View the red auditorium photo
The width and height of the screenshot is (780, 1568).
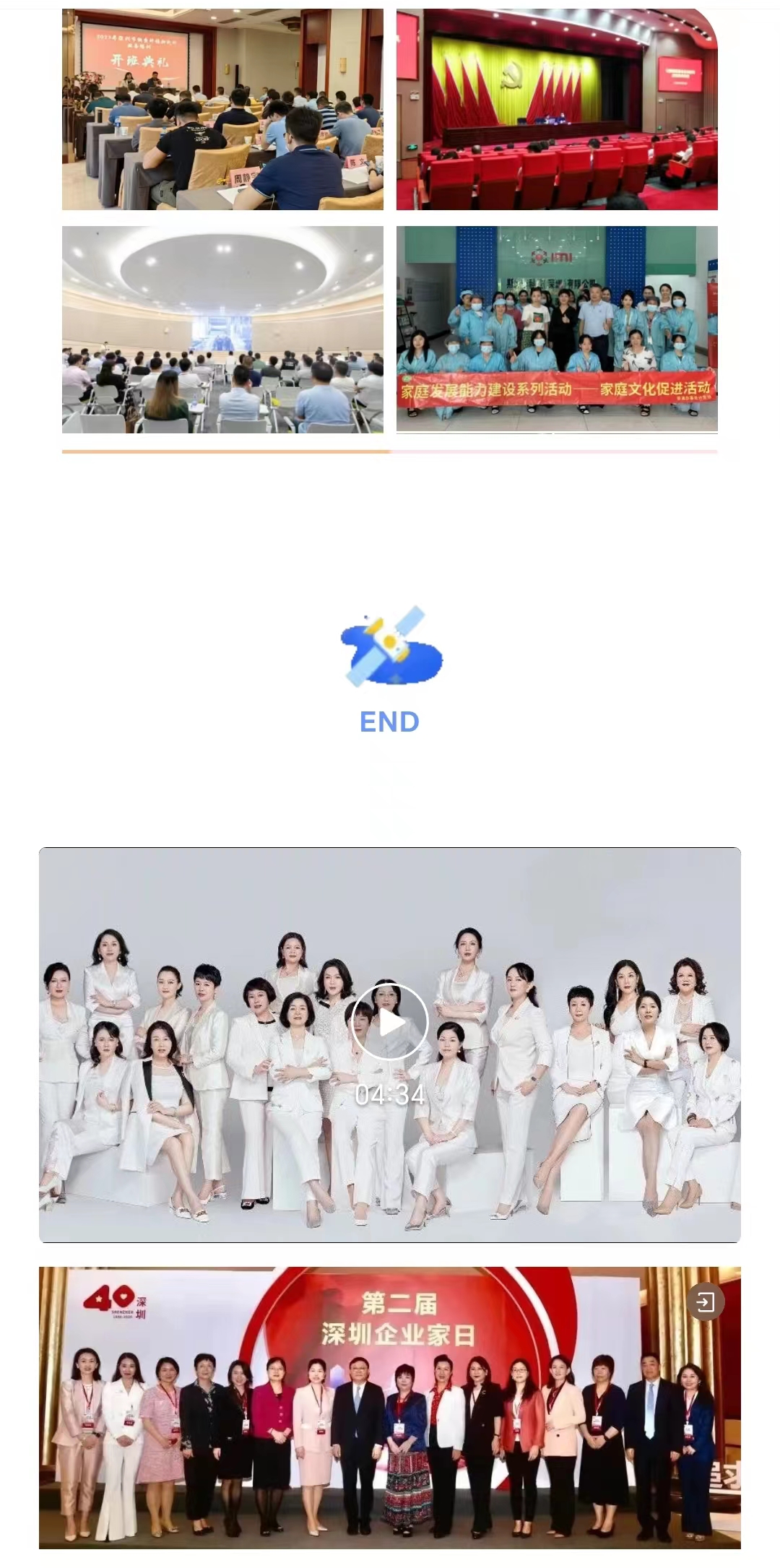click(557, 109)
